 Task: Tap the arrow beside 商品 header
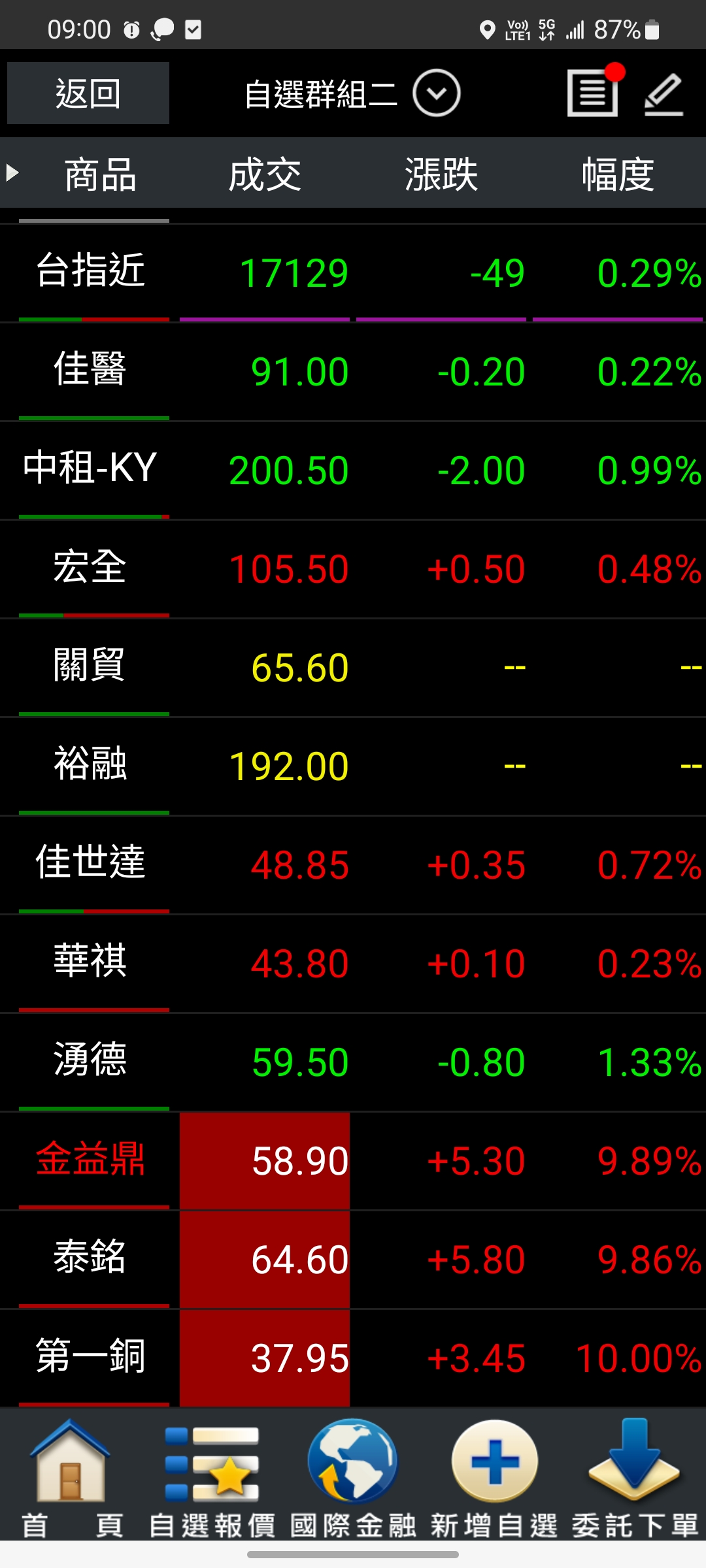click(x=12, y=173)
